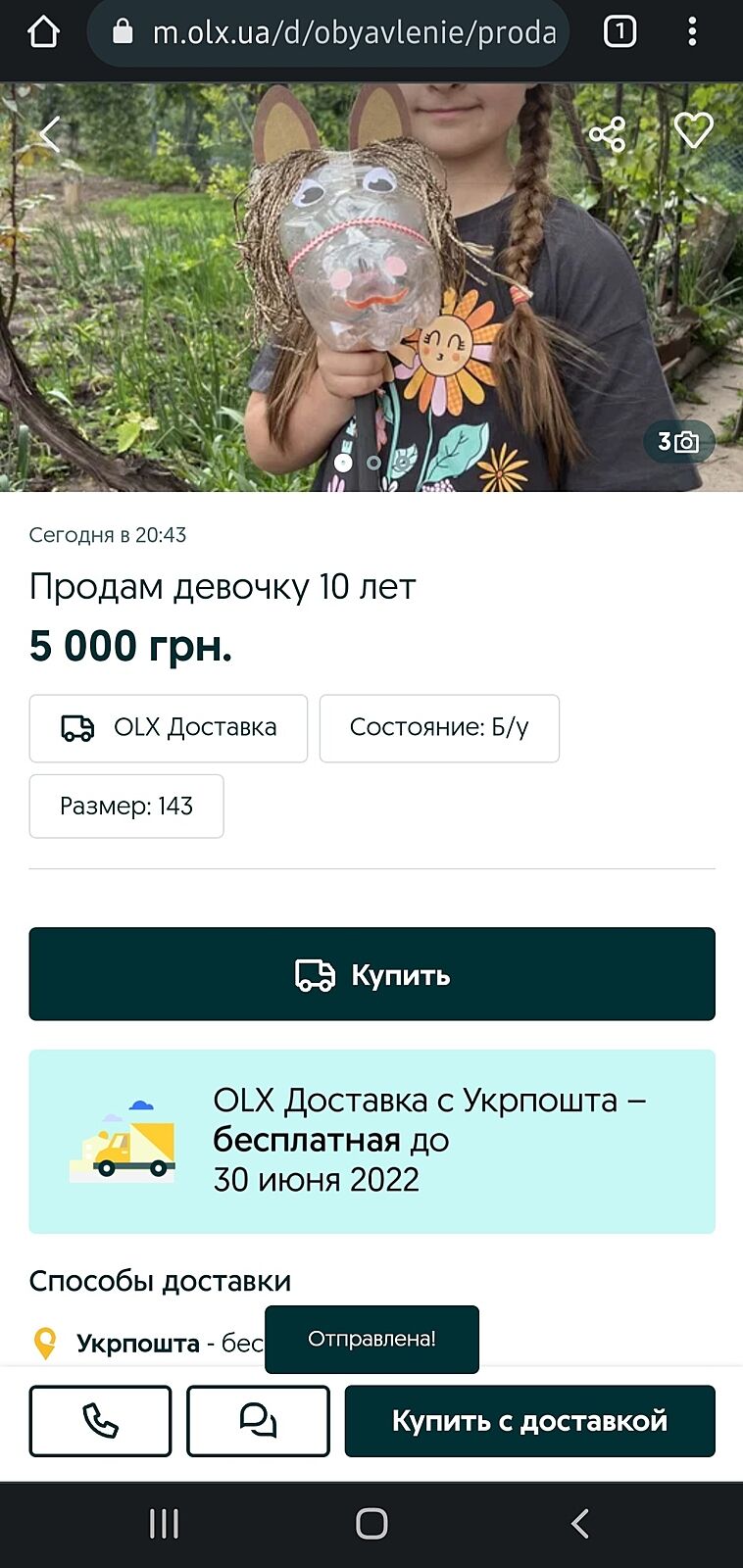Image resolution: width=743 pixels, height=1568 pixels.
Task: Tap the Купить button
Action: pyautogui.click(x=371, y=974)
